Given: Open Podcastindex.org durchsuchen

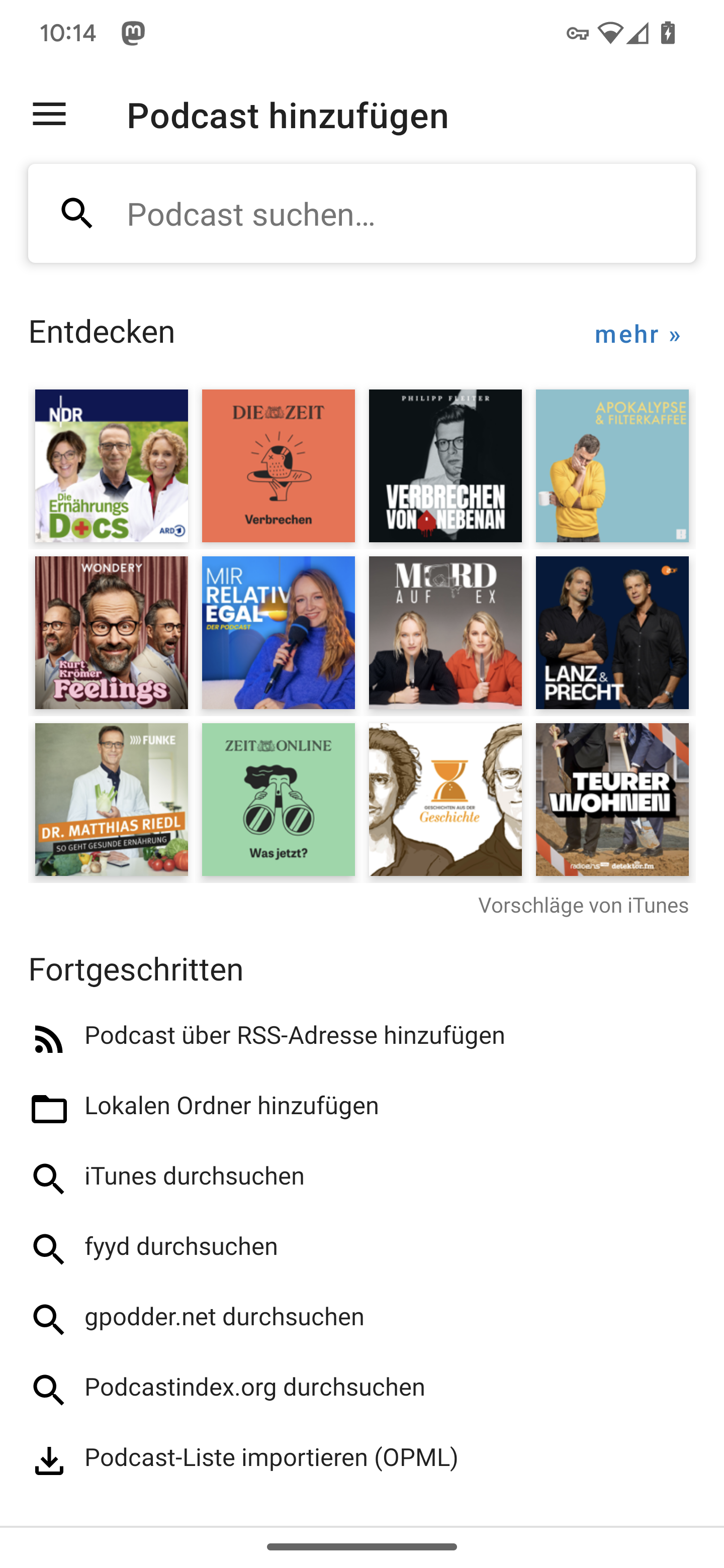Looking at the screenshot, I should pyautogui.click(x=254, y=1388).
